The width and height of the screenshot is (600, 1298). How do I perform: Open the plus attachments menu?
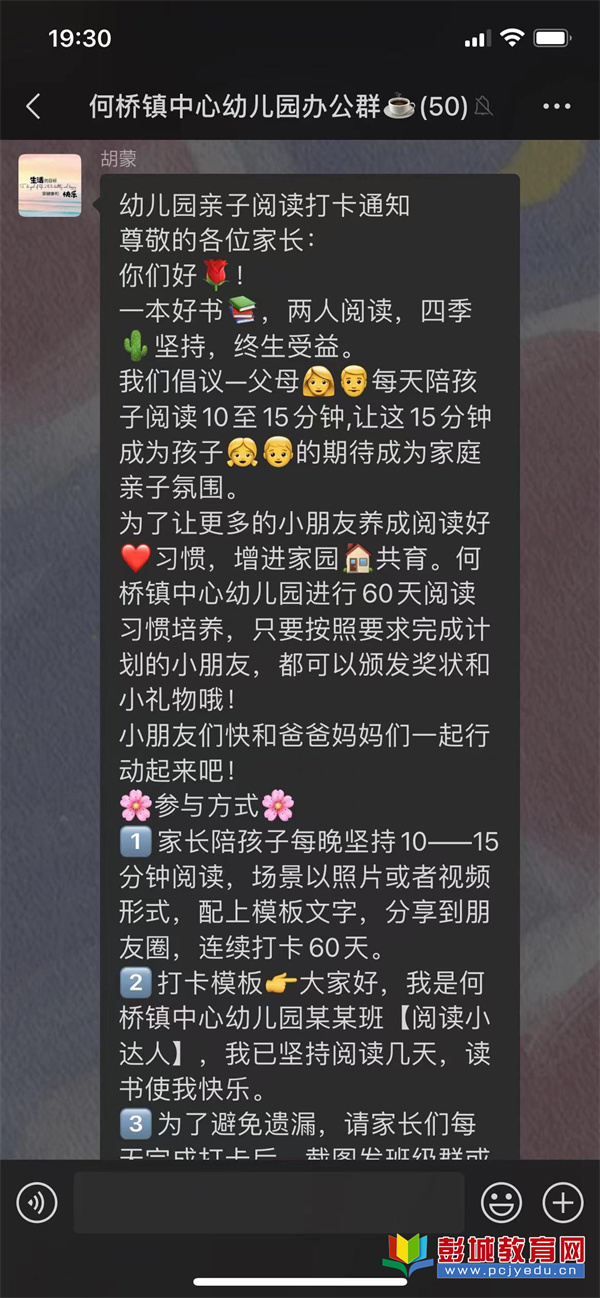click(x=562, y=1202)
